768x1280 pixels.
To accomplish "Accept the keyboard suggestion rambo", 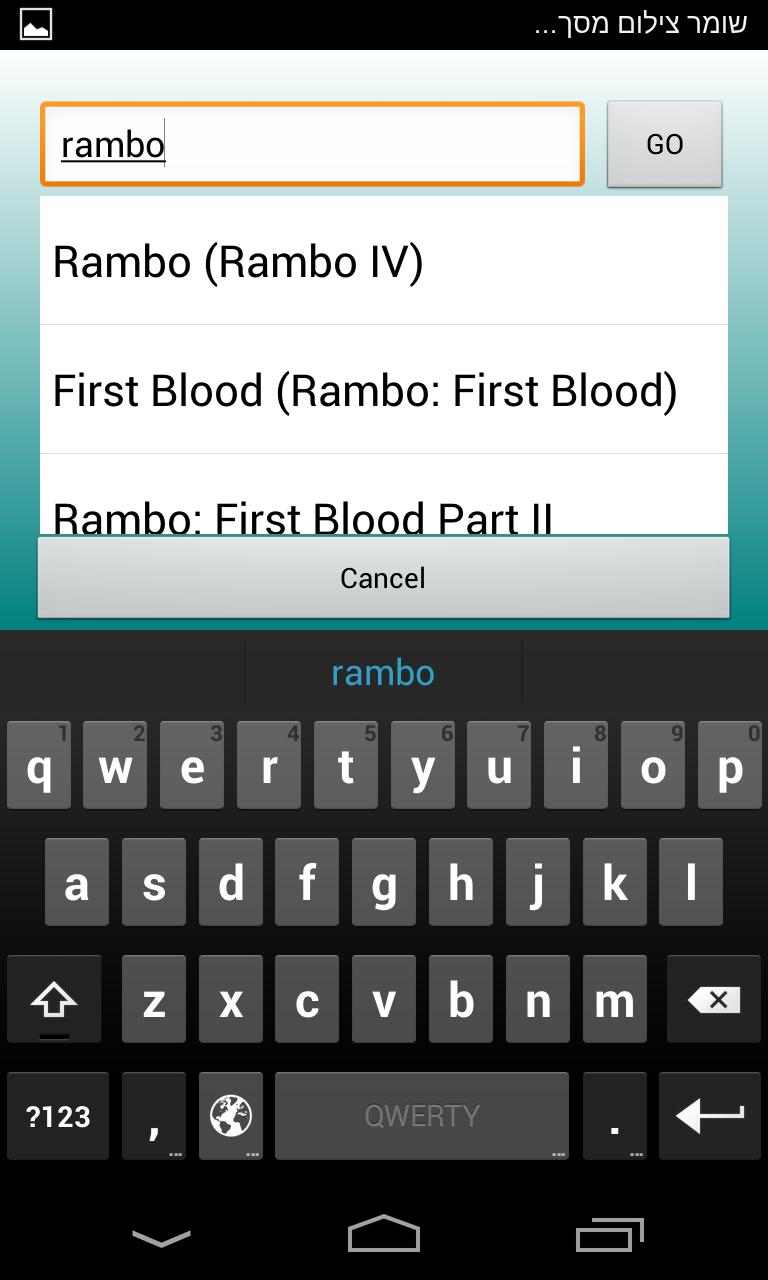I will [383, 673].
